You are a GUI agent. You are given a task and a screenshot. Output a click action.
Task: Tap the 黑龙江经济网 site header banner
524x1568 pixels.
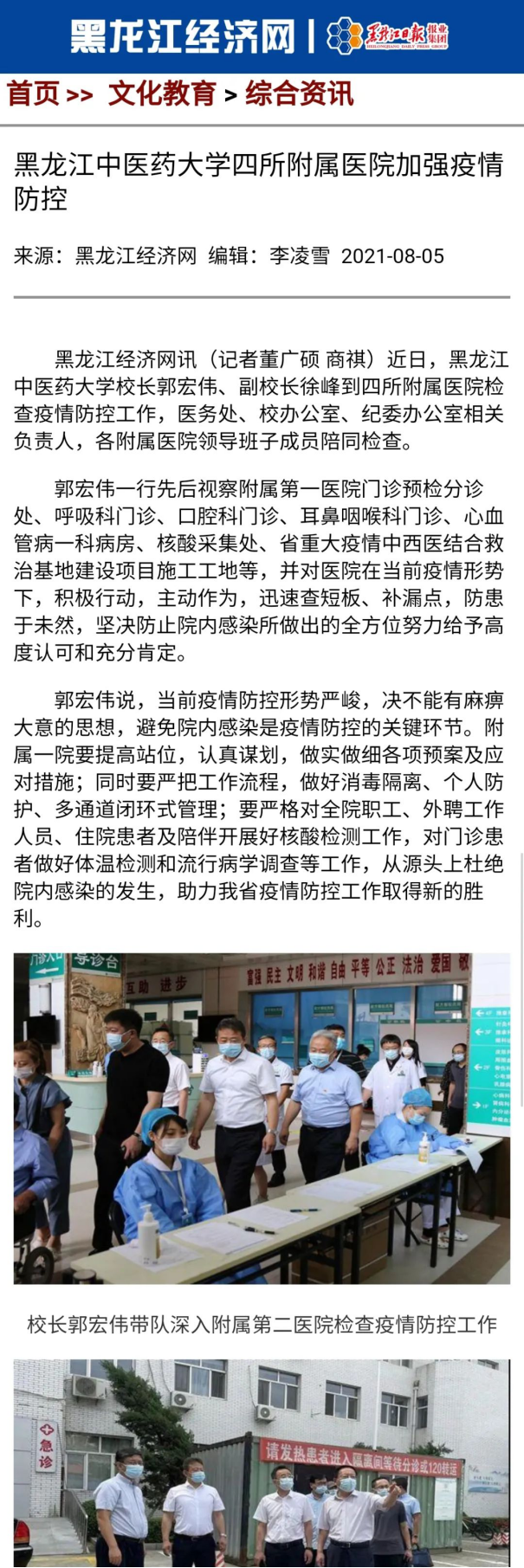pyautogui.click(x=182, y=36)
